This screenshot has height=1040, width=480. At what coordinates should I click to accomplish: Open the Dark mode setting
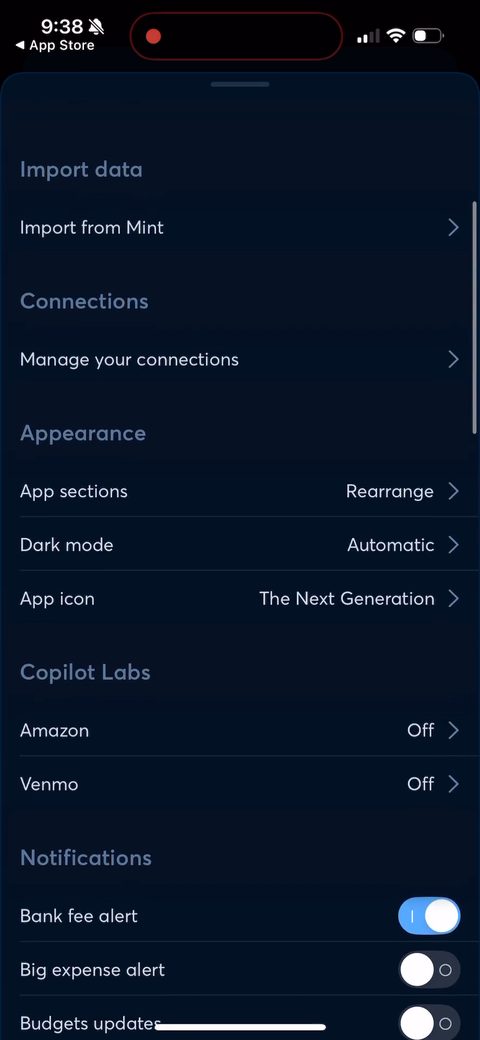tap(240, 545)
